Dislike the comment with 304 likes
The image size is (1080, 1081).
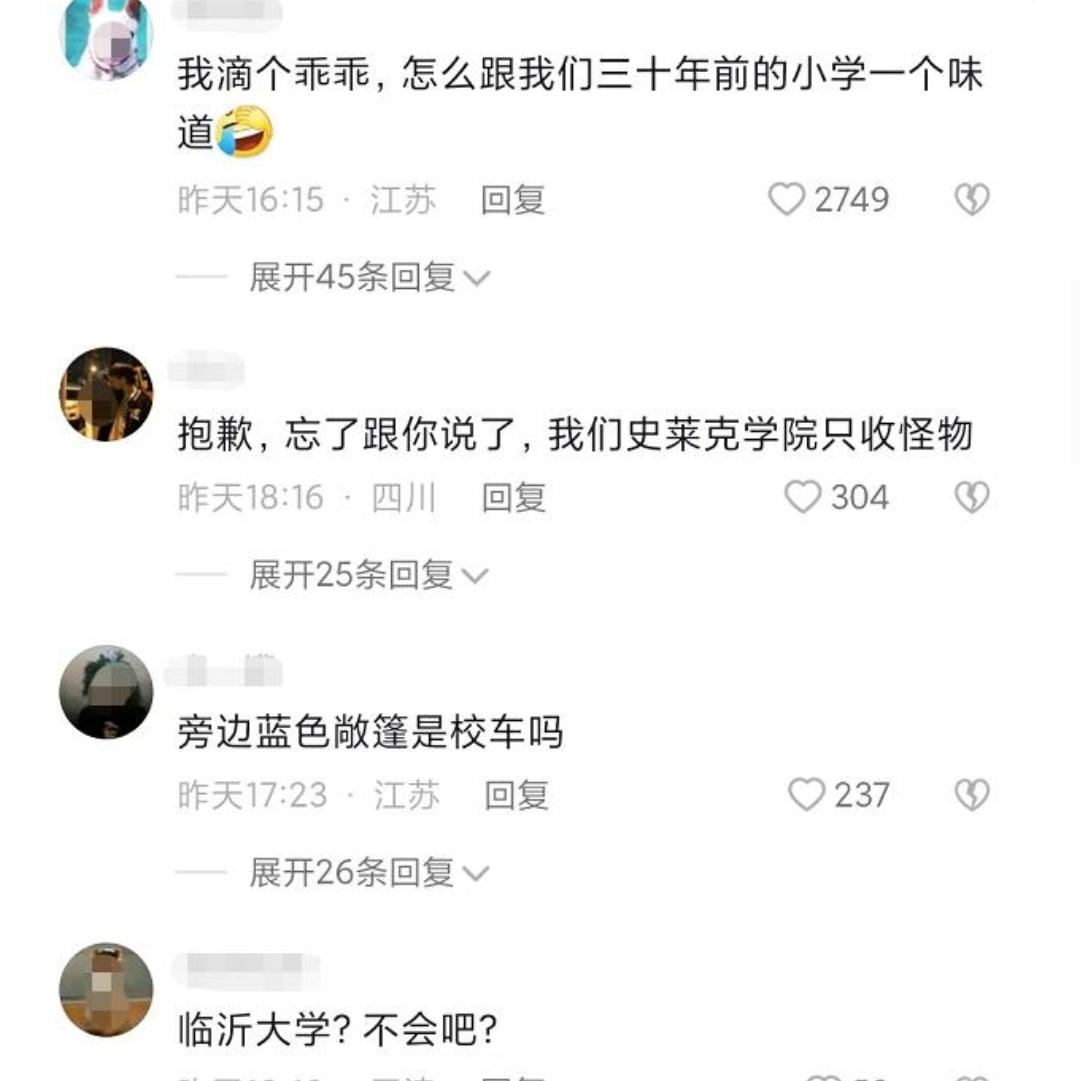pyautogui.click(x=971, y=497)
